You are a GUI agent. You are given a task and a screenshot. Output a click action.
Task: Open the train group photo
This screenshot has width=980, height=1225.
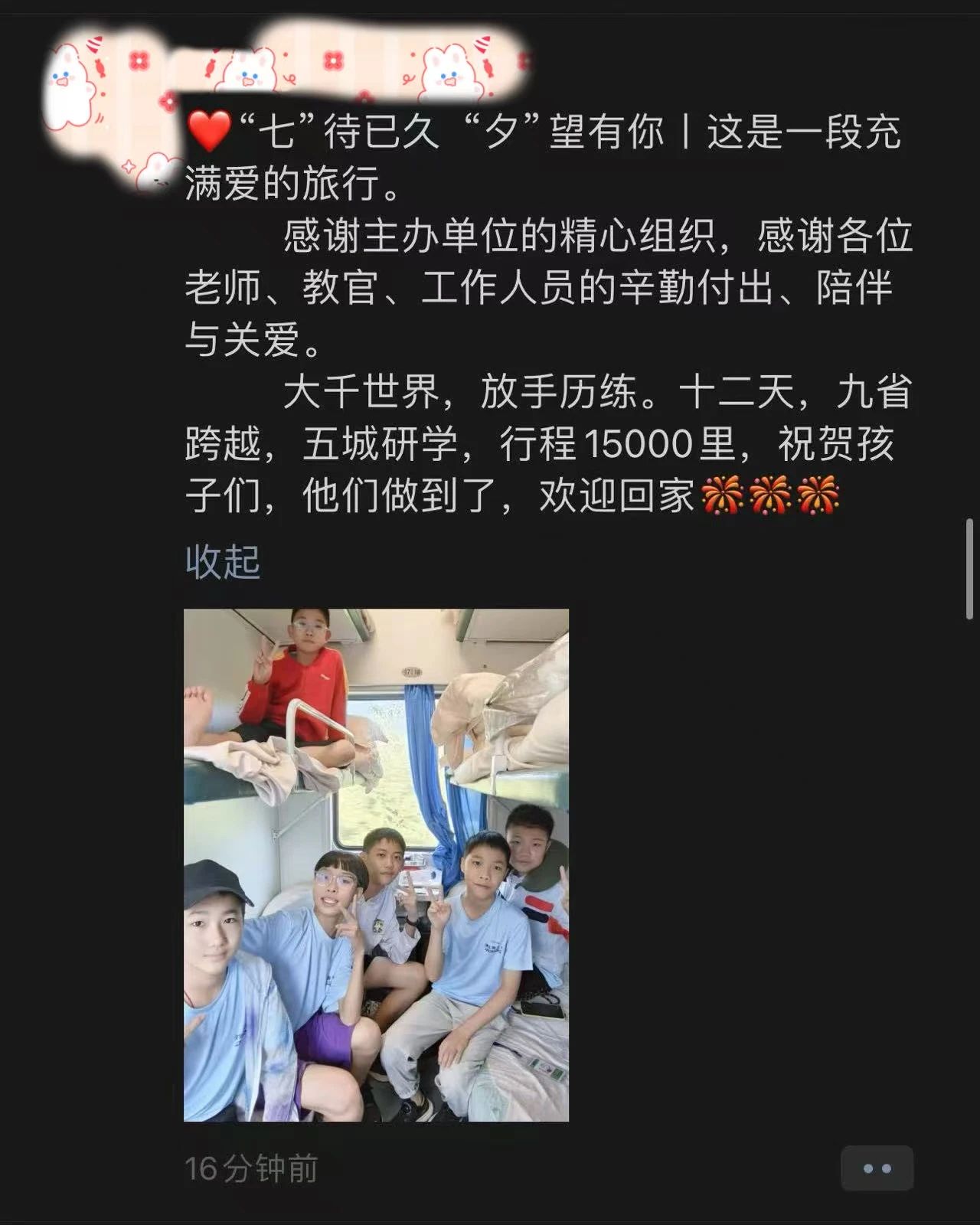point(376,865)
